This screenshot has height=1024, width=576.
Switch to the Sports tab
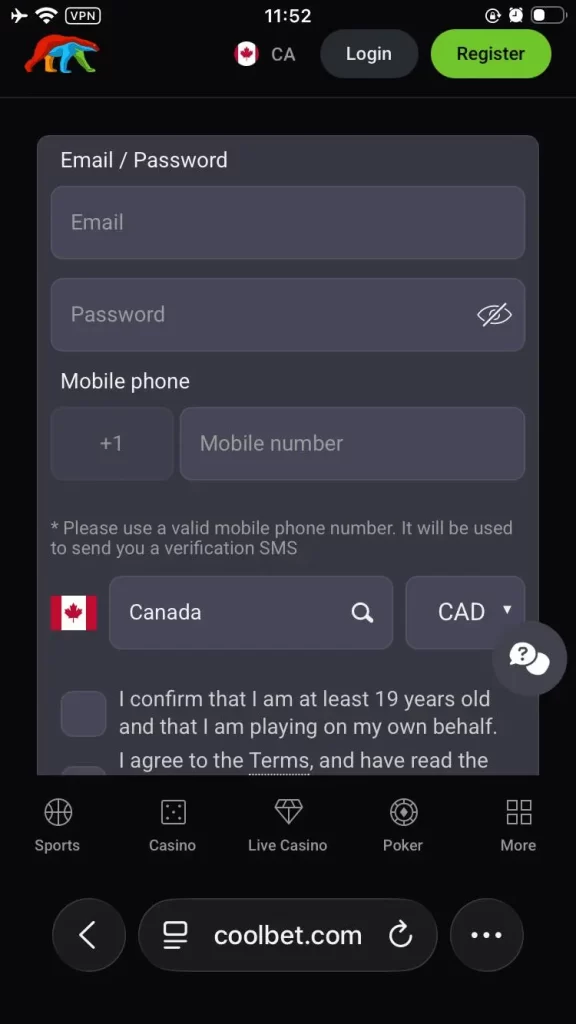tap(57, 826)
